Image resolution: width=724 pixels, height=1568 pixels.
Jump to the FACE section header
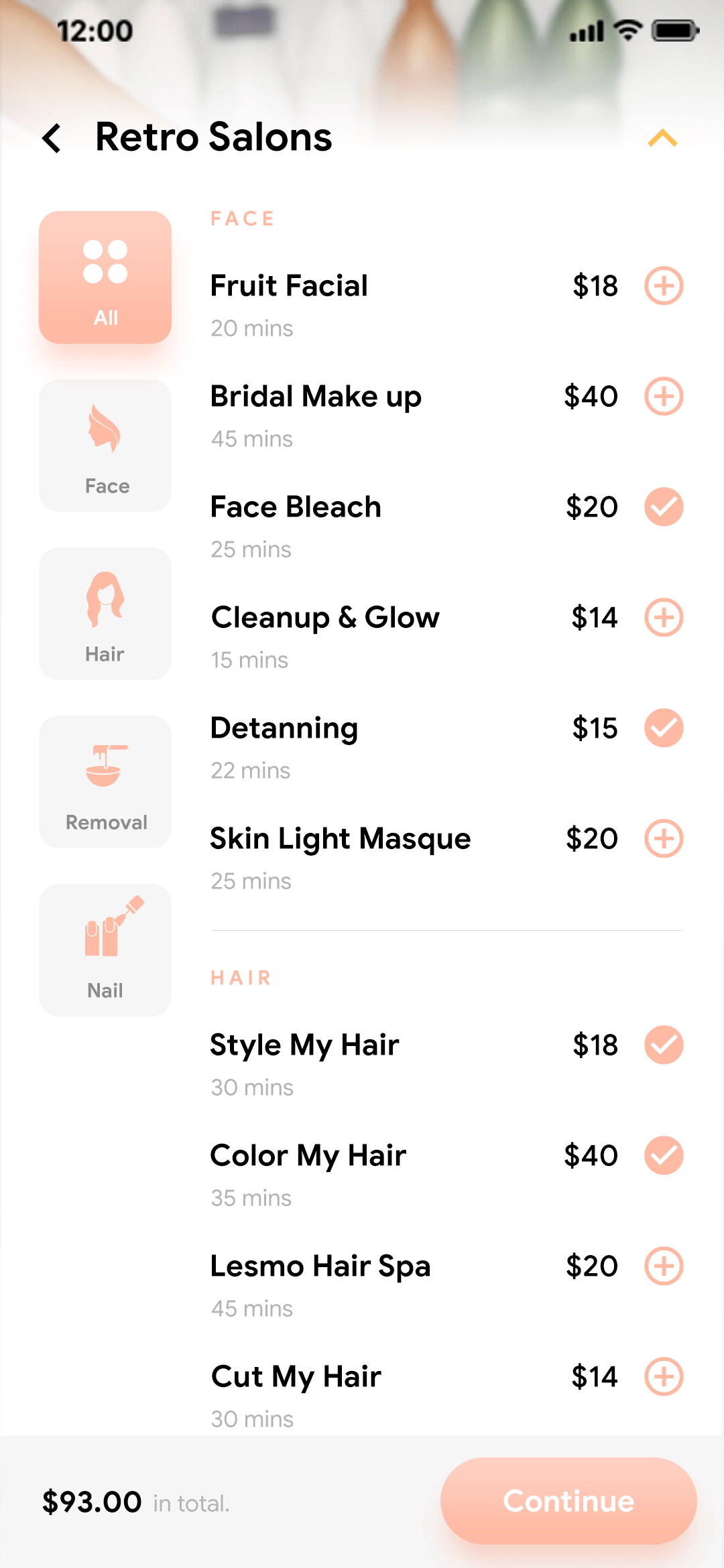coord(242,218)
